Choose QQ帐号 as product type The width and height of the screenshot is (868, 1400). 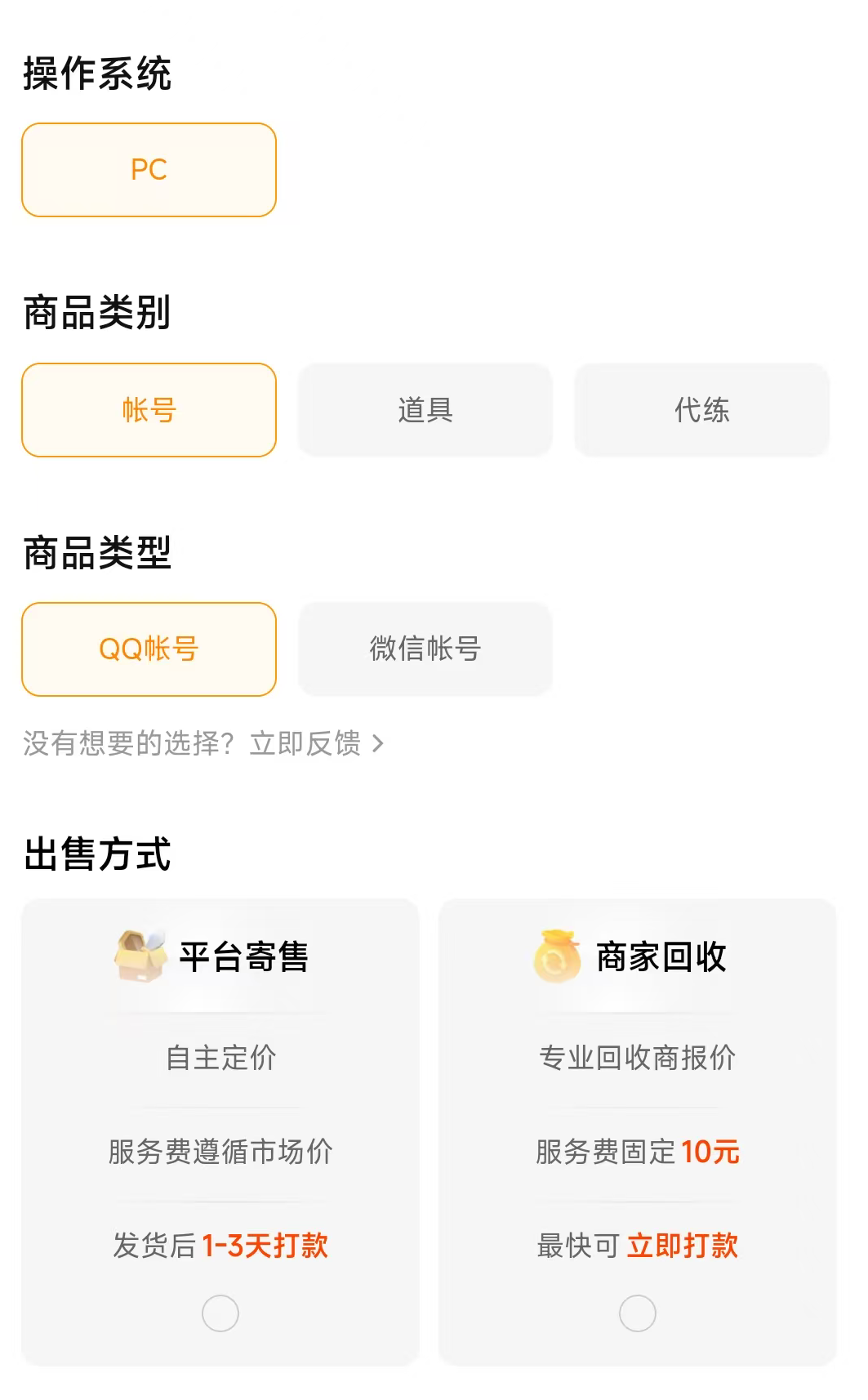(149, 649)
